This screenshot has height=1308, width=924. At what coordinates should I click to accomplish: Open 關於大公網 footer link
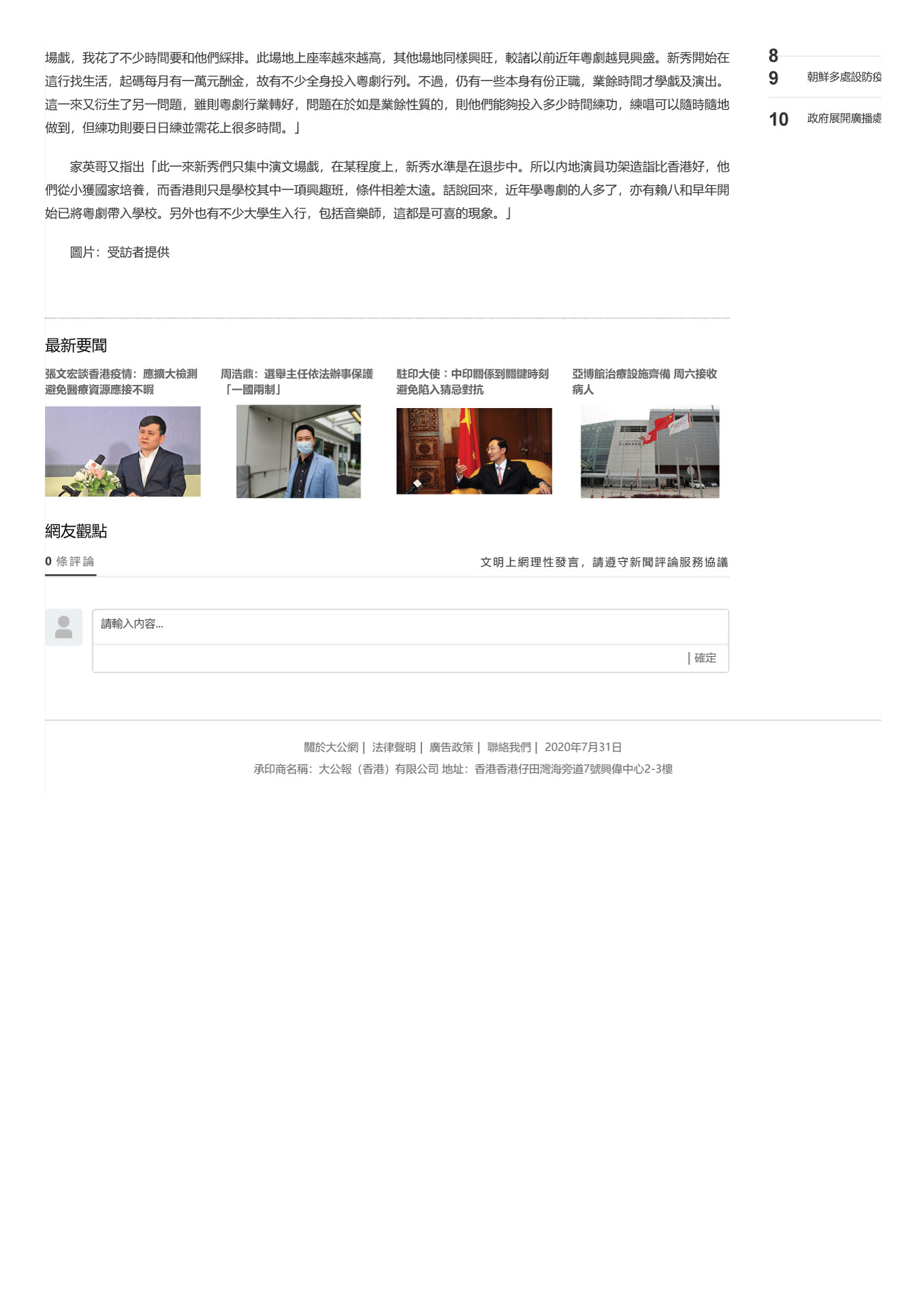331,747
